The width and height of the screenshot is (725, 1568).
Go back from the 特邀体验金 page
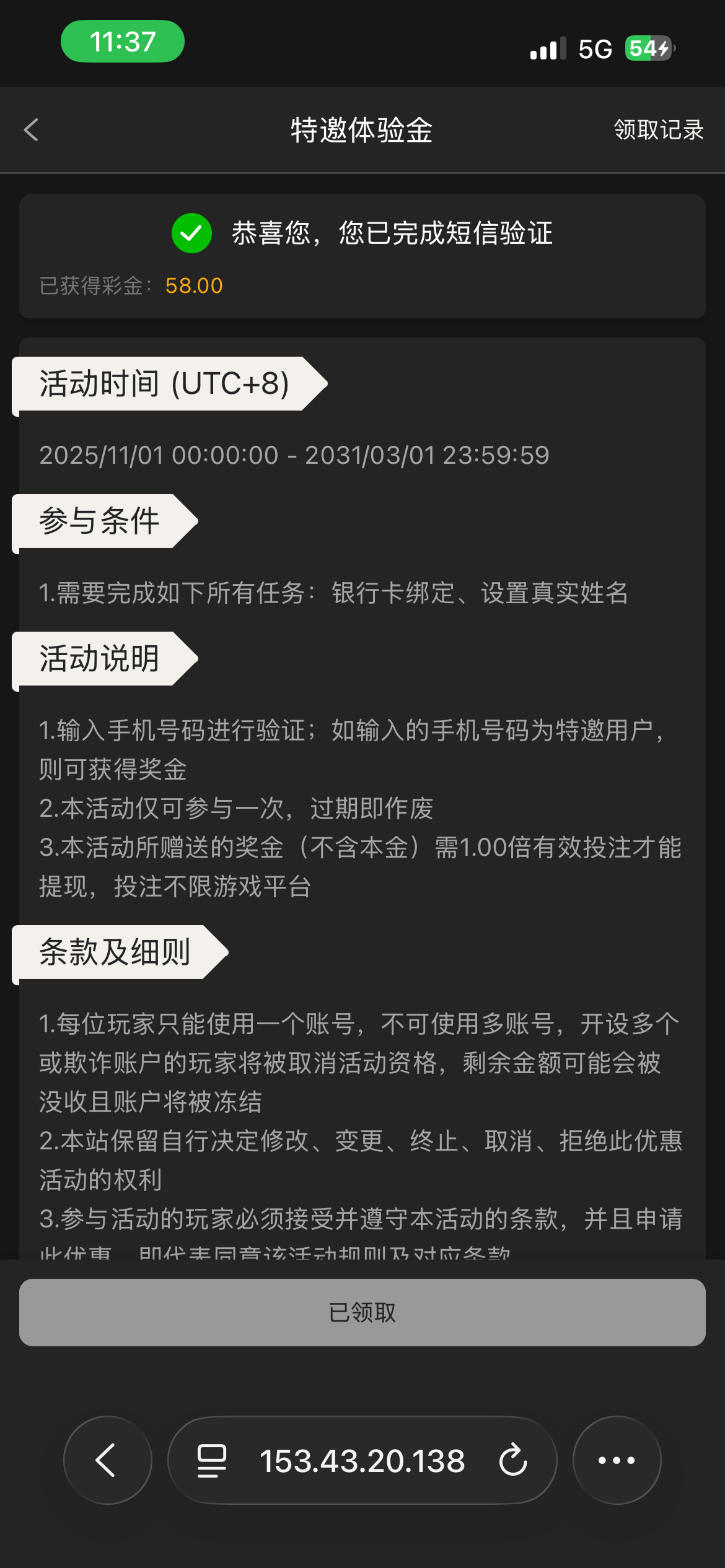[31, 130]
